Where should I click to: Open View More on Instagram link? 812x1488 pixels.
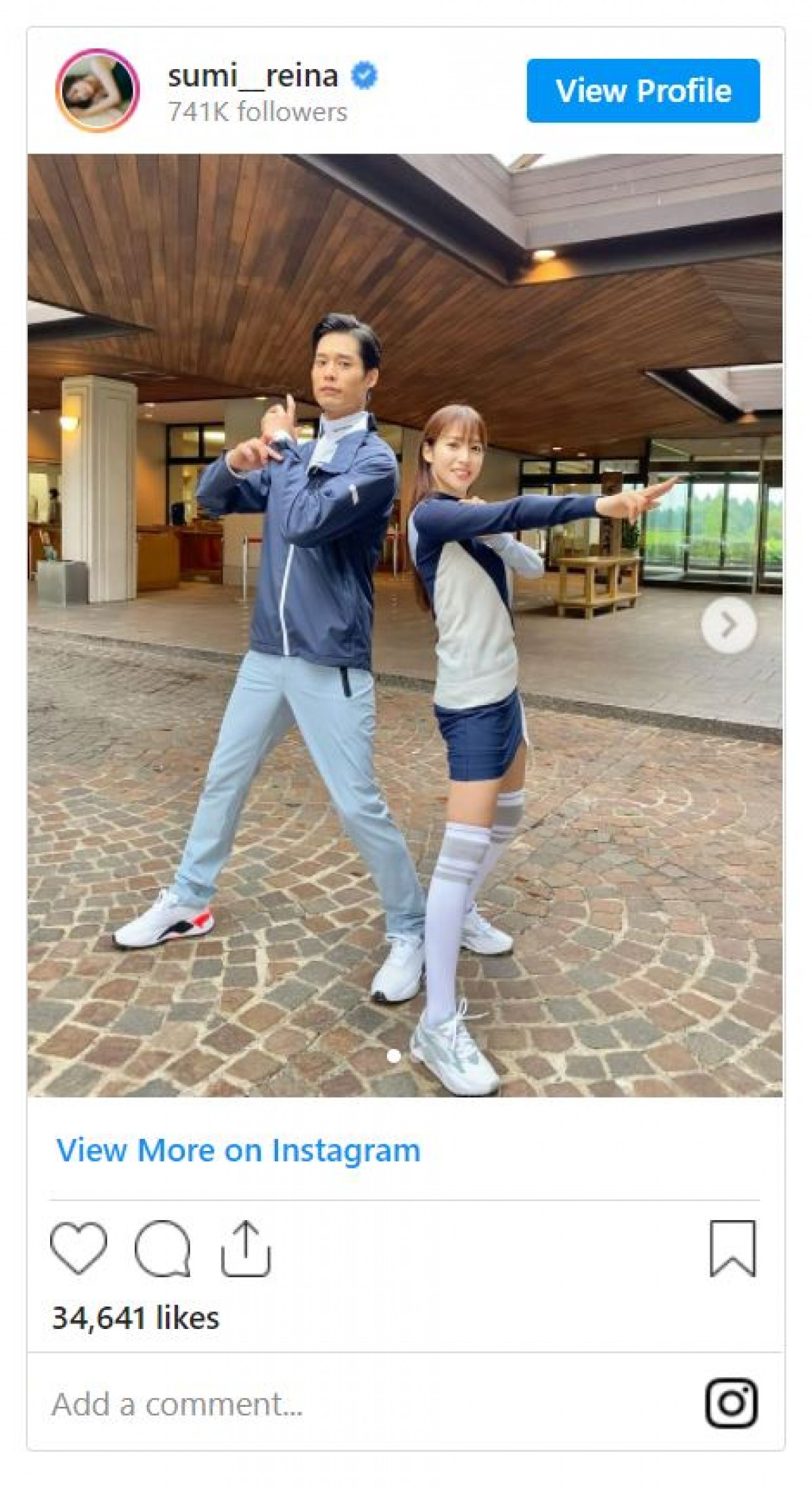click(x=238, y=1150)
